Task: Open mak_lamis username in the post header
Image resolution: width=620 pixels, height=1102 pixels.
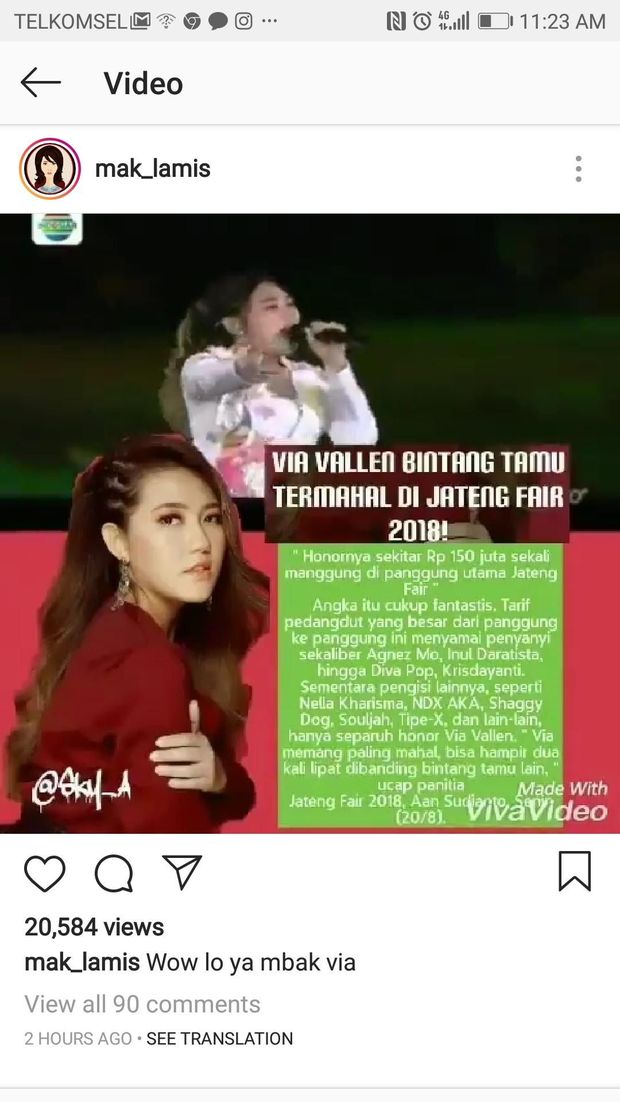Action: pyautogui.click(x=152, y=169)
